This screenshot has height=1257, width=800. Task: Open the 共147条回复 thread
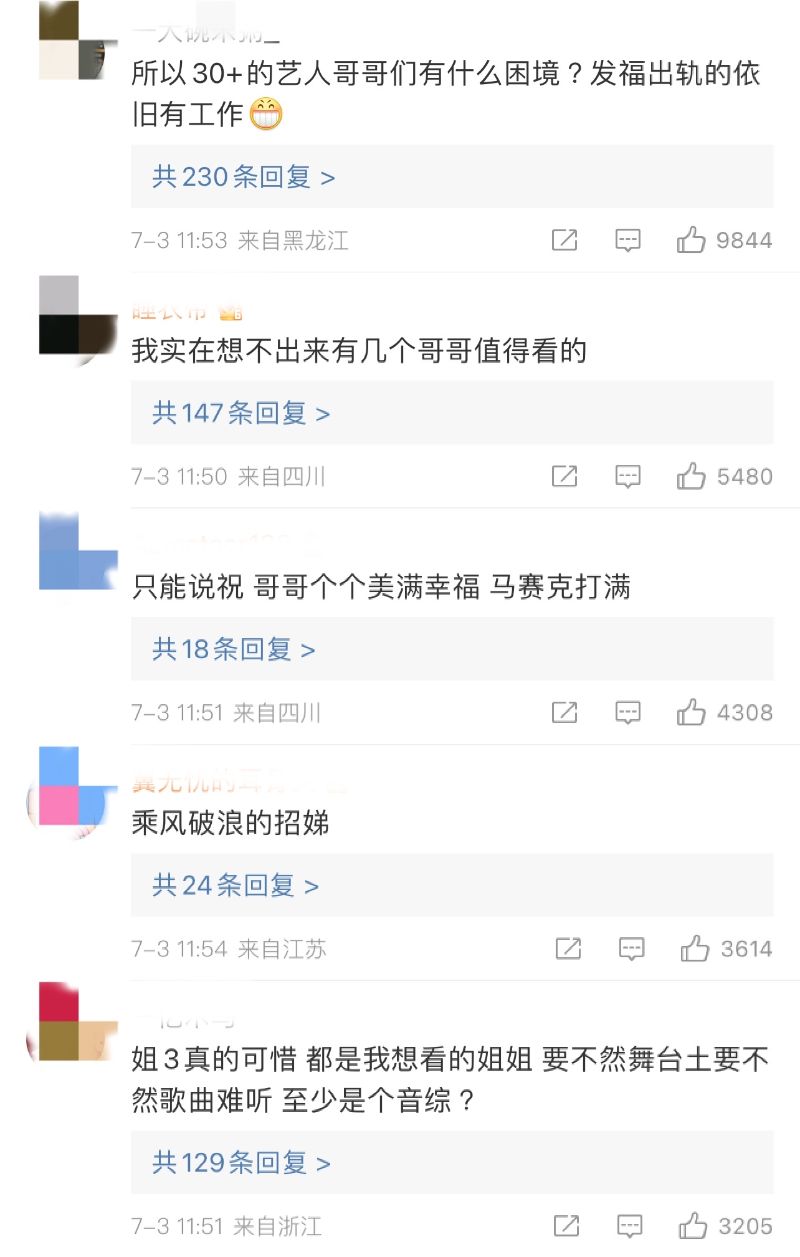(x=240, y=413)
